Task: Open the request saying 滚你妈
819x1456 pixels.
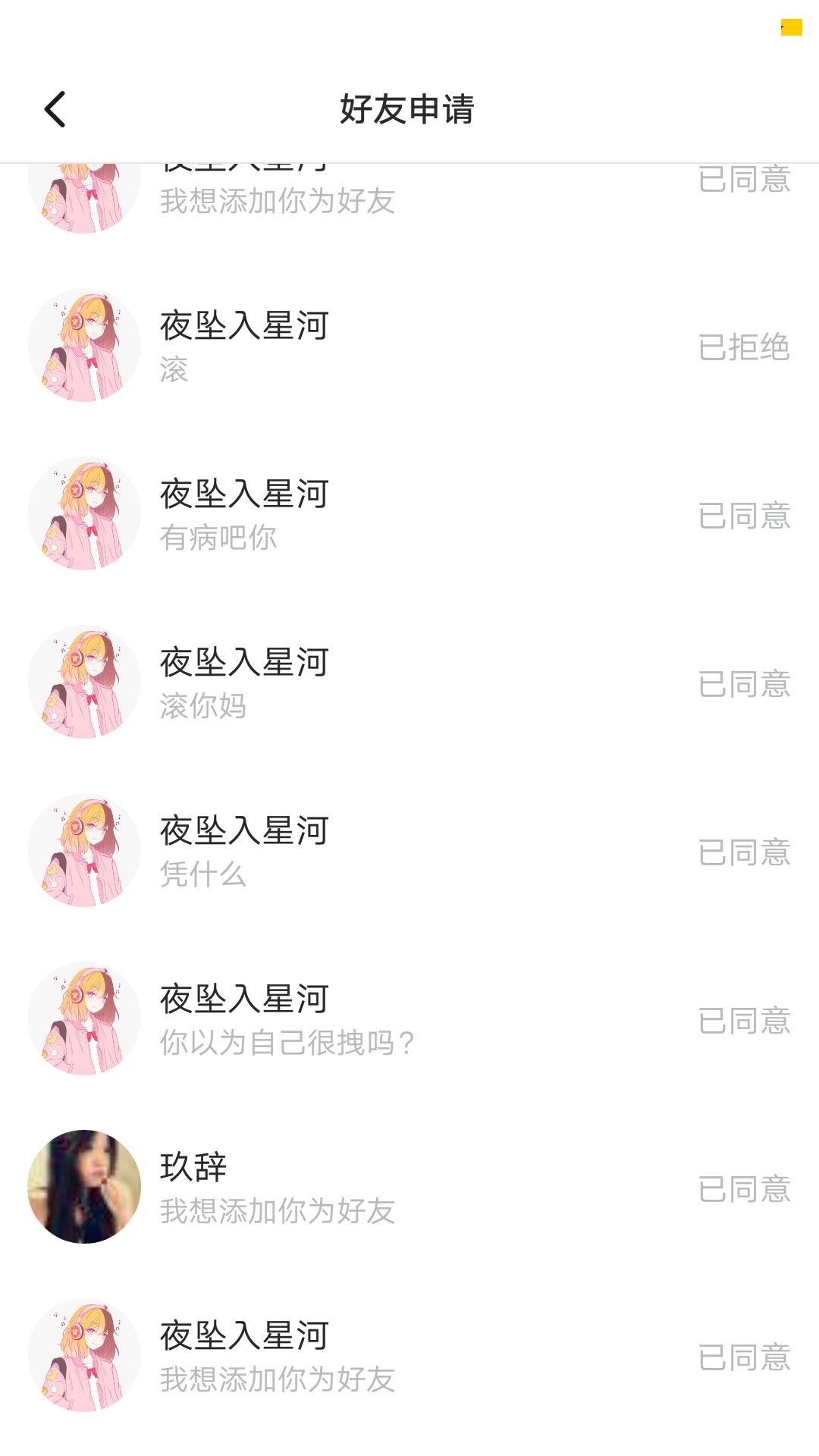Action: point(409,682)
